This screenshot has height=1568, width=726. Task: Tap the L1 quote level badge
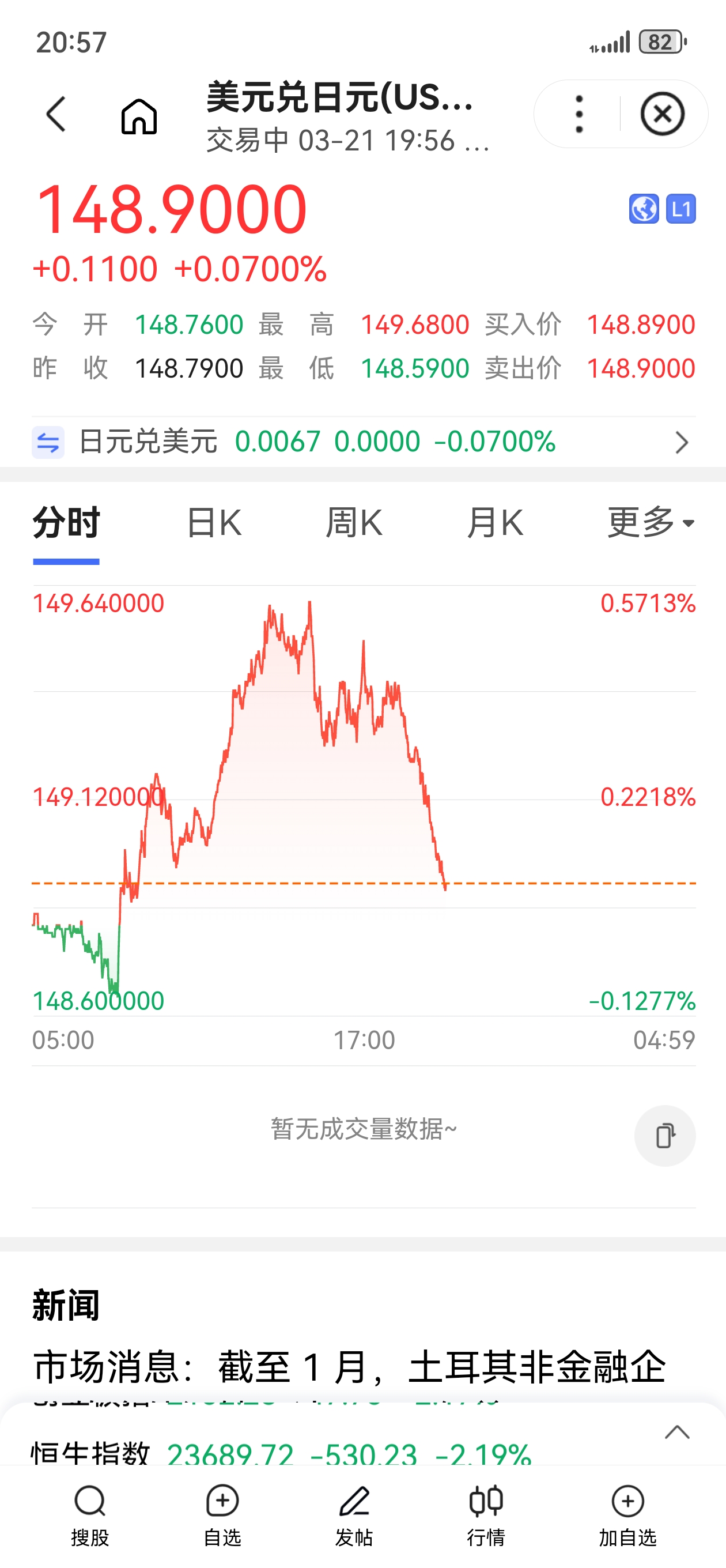680,209
